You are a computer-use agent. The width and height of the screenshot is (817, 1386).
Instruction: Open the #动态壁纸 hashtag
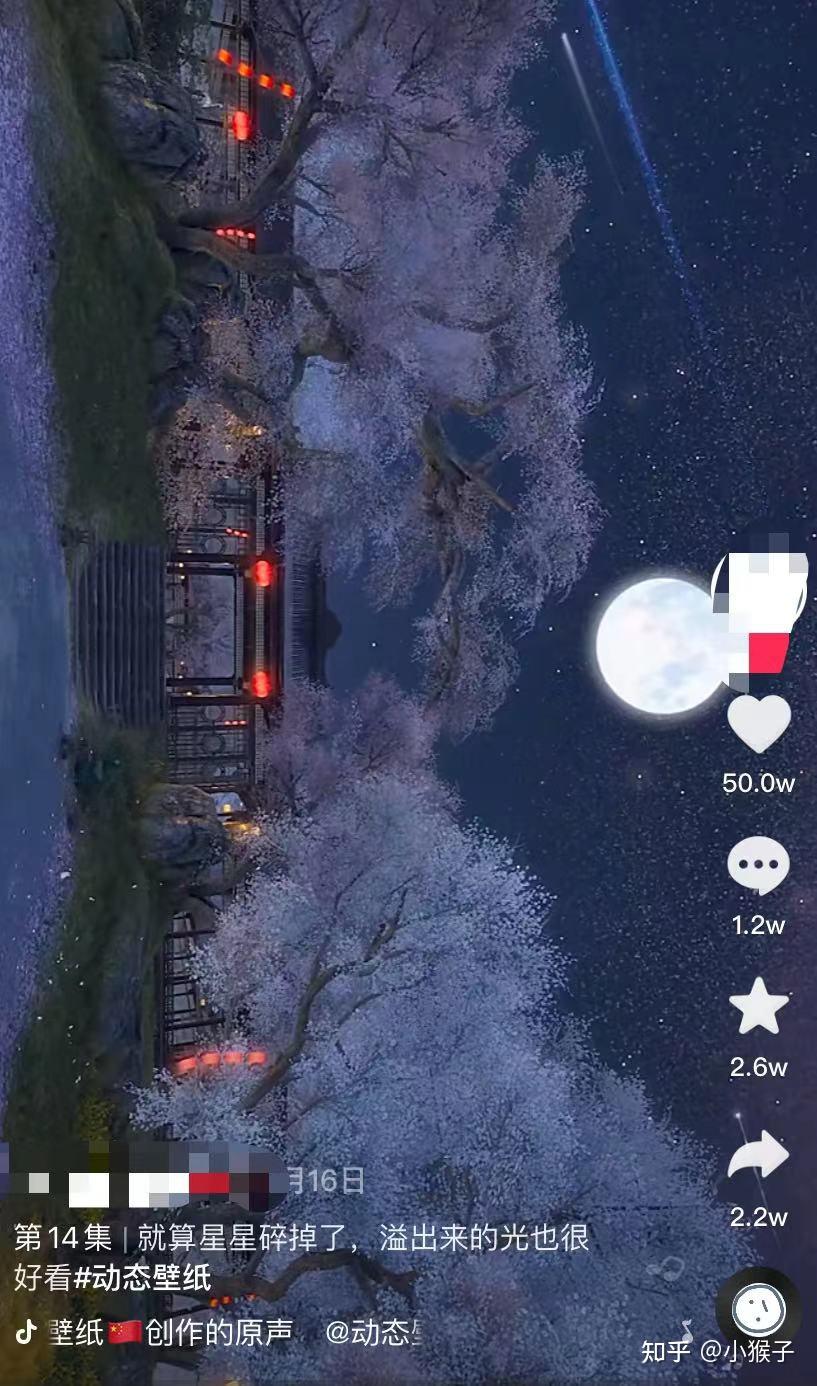coord(143,1277)
